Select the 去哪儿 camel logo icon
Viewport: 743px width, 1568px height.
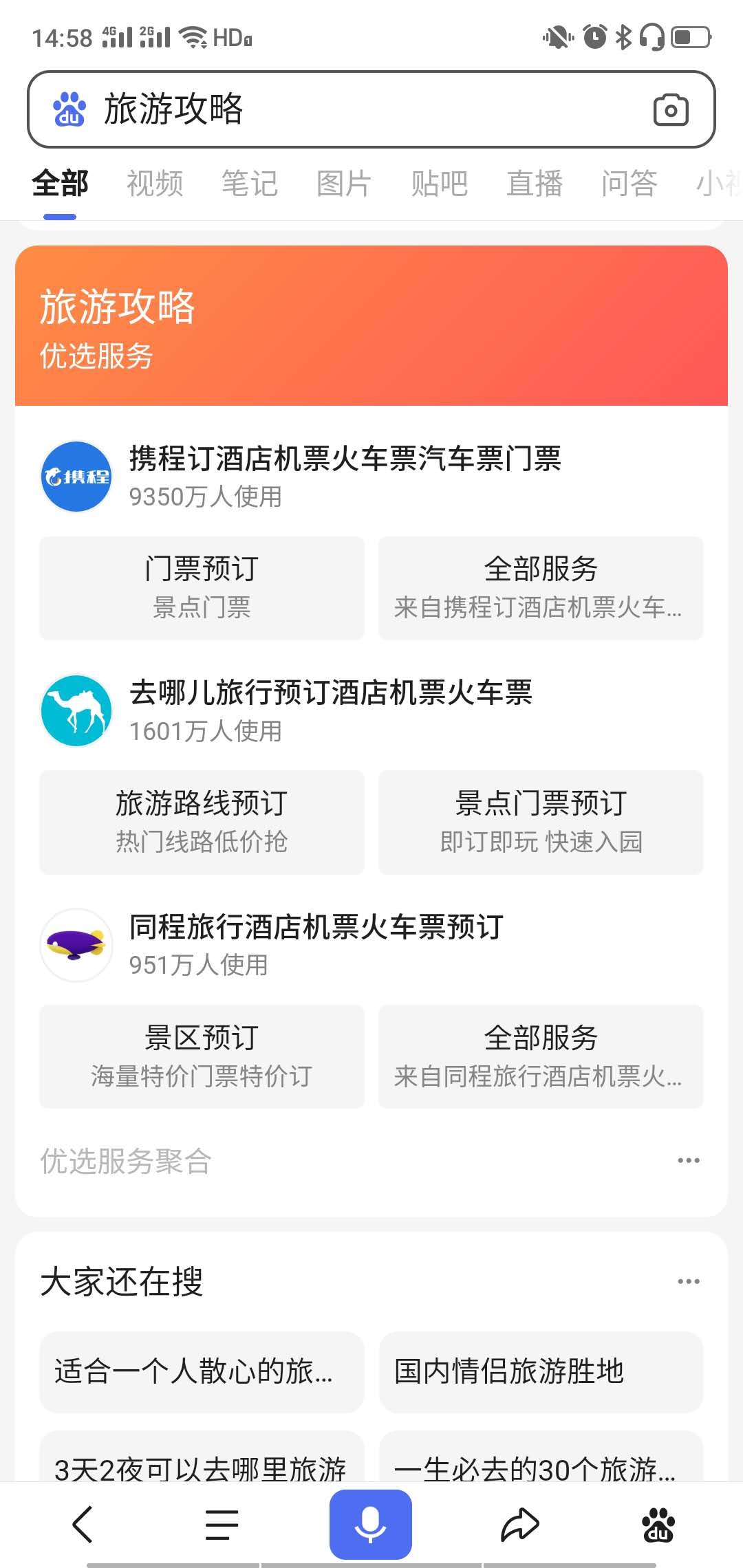76,710
